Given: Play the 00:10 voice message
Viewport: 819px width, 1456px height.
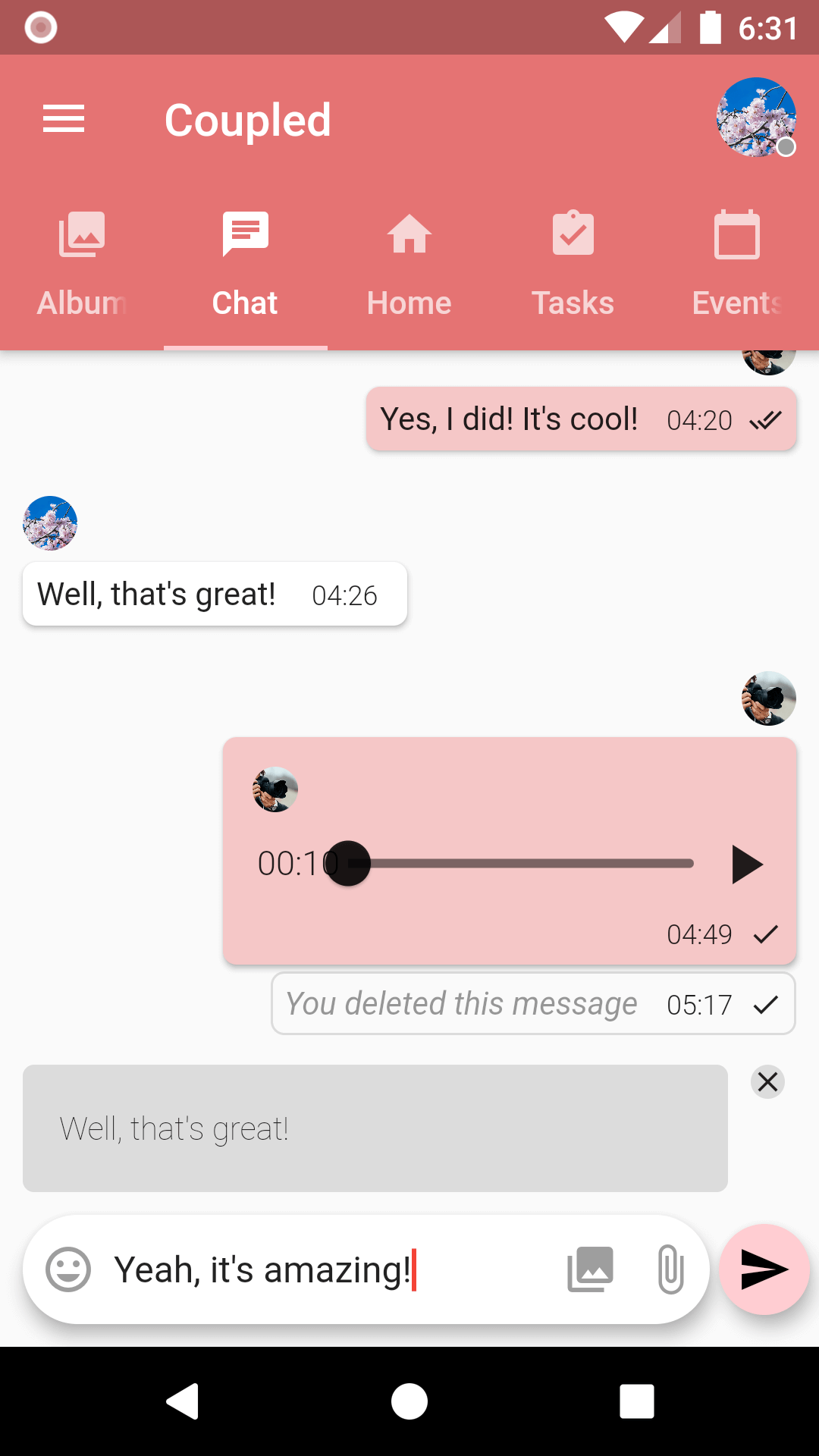Looking at the screenshot, I should (746, 864).
